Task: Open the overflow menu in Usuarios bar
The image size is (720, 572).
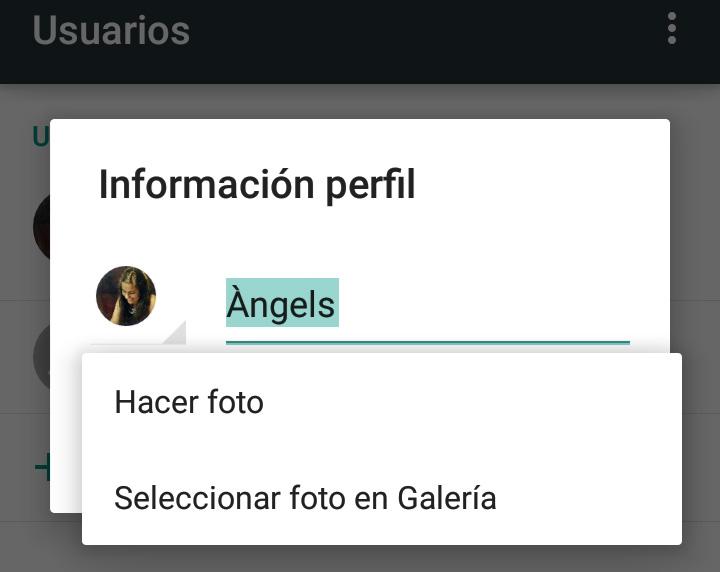Action: 672,29
